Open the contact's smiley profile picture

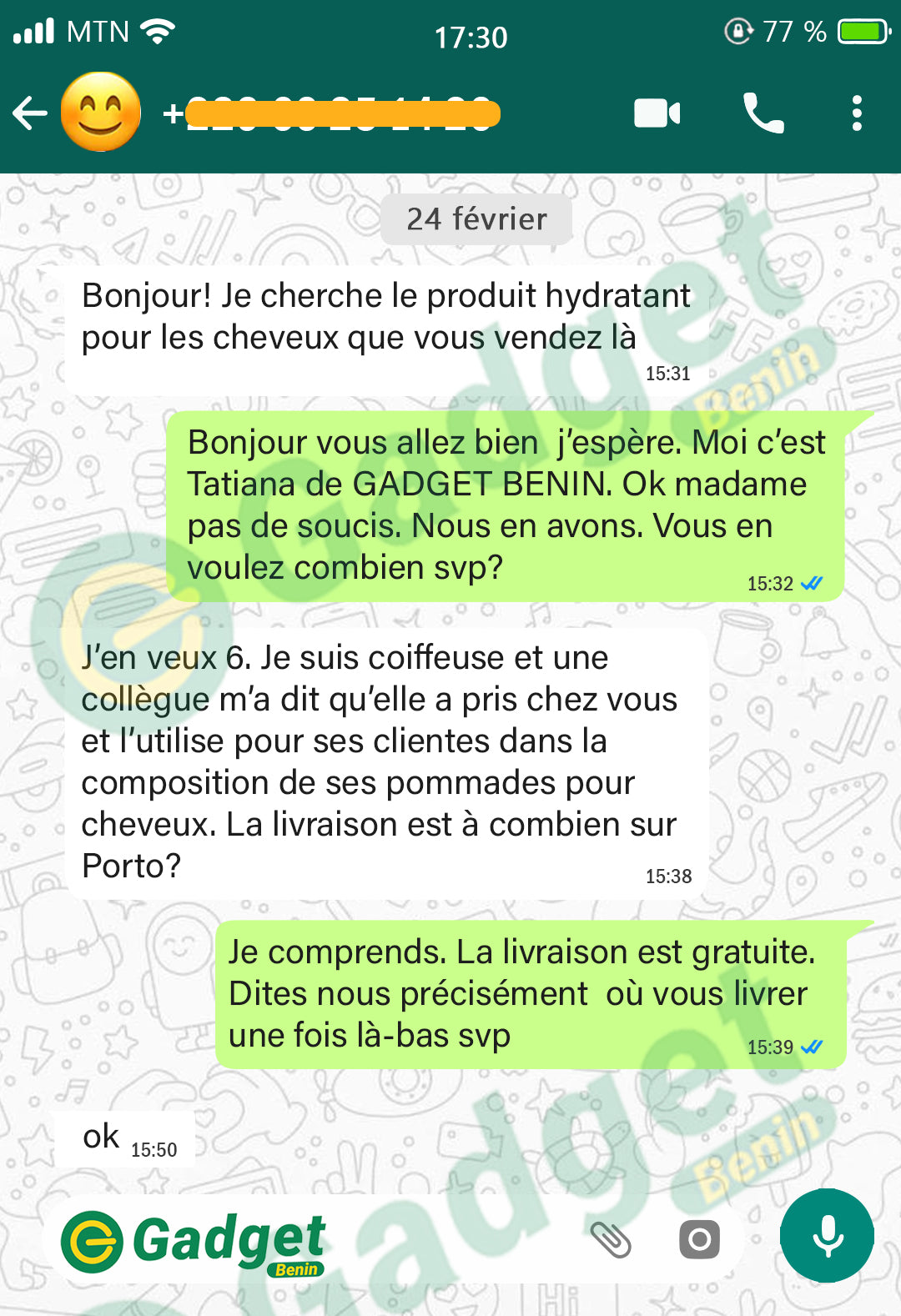tap(100, 113)
